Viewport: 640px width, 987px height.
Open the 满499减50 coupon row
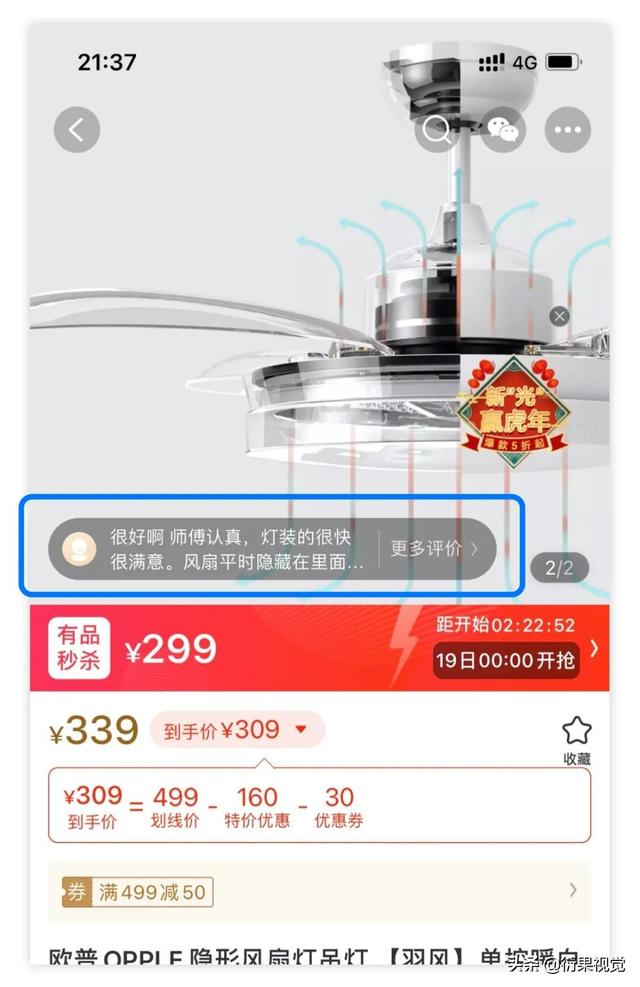coord(319,892)
